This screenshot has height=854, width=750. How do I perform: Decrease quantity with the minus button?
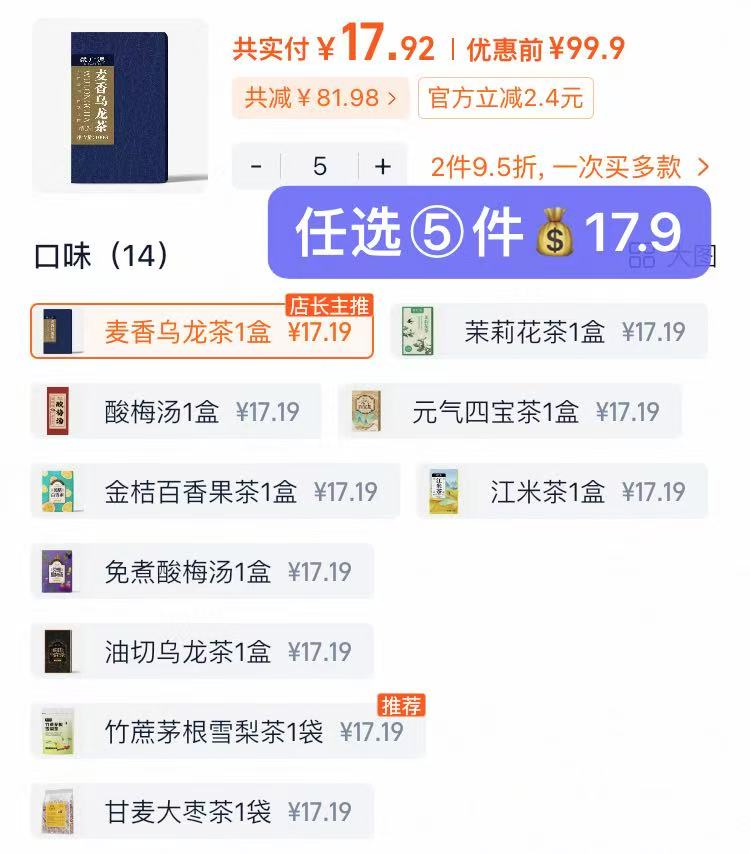click(x=256, y=166)
